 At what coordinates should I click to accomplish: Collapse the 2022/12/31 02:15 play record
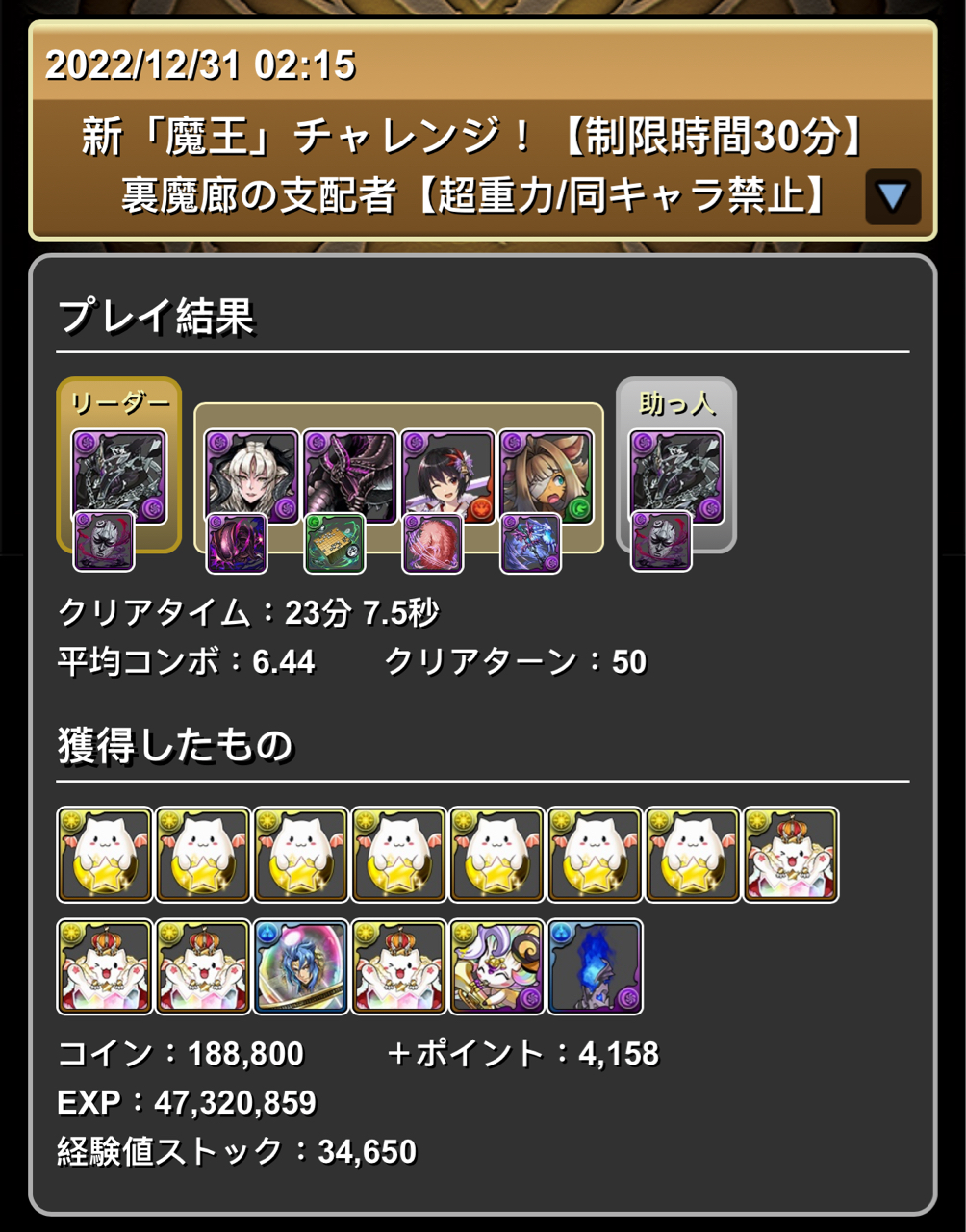click(x=892, y=197)
